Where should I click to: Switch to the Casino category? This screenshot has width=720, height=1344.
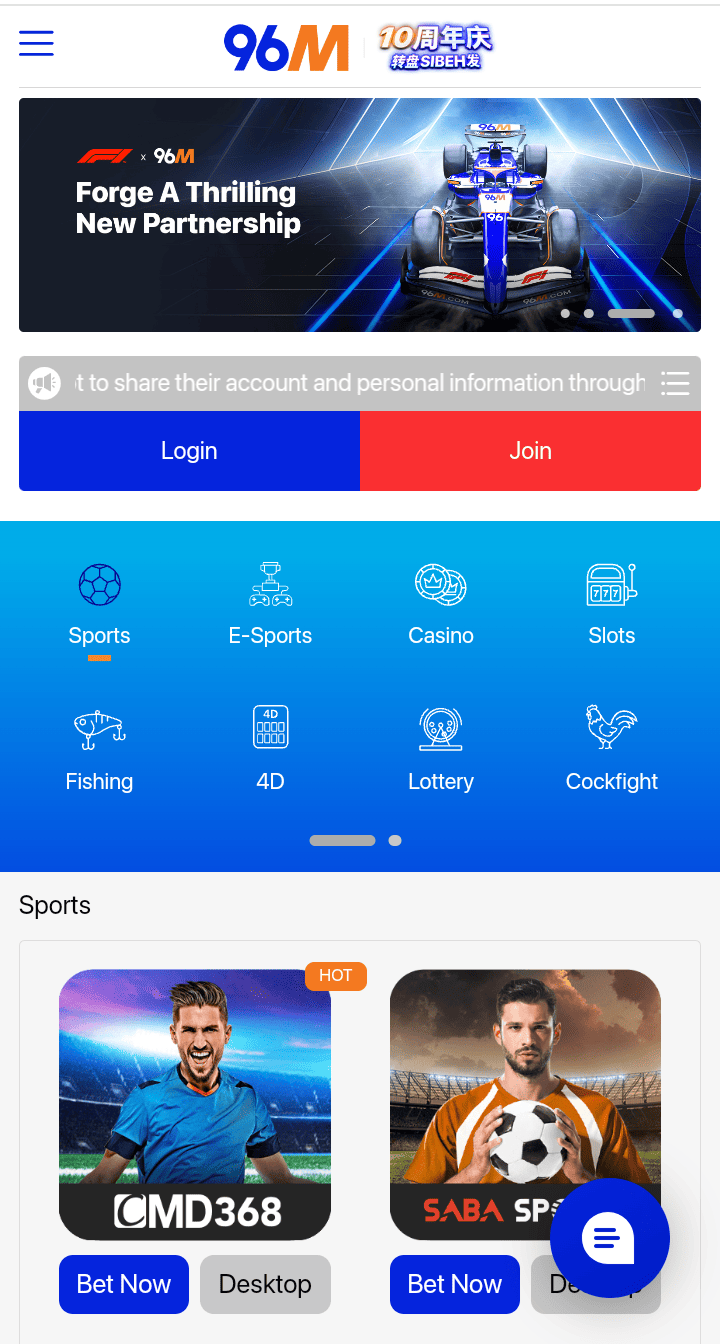click(x=441, y=605)
